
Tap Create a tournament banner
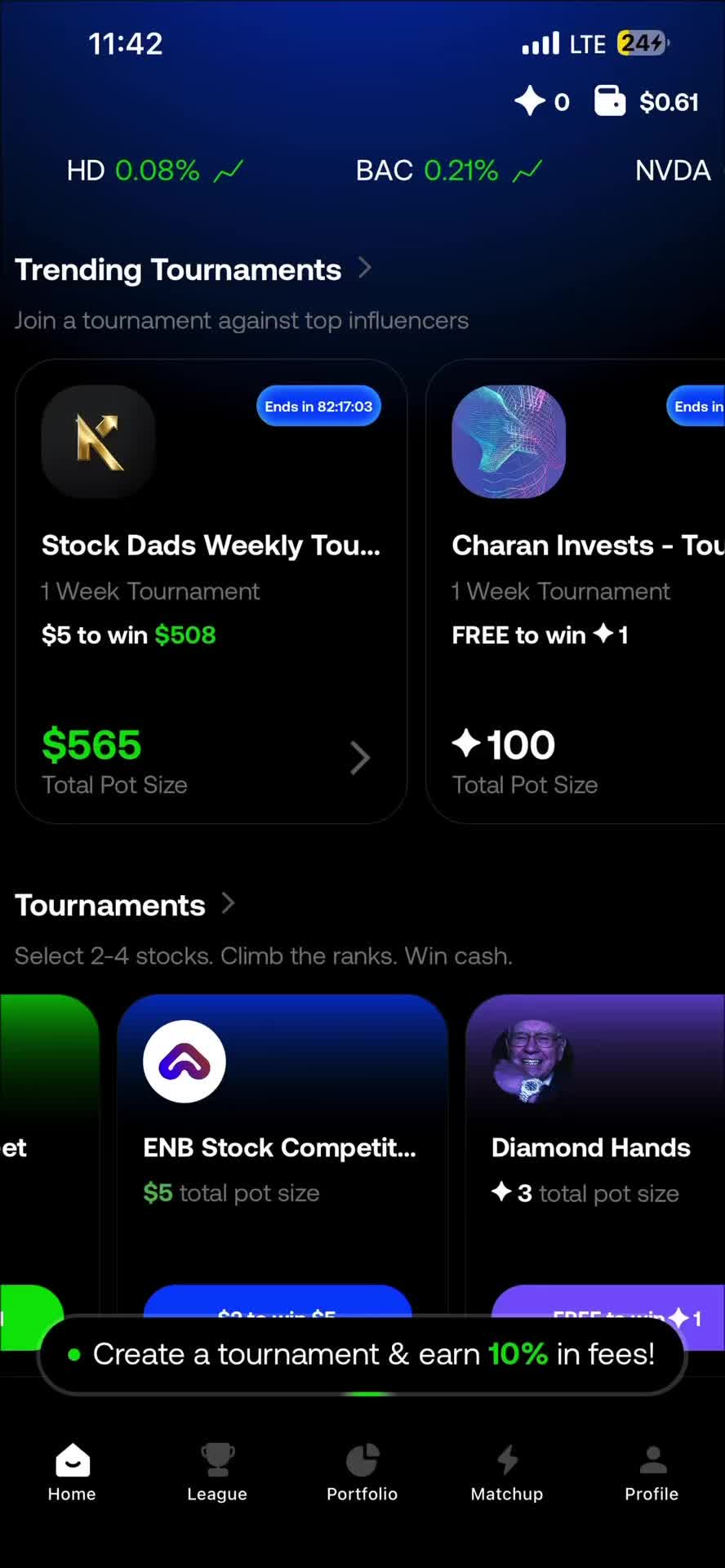pos(362,1354)
